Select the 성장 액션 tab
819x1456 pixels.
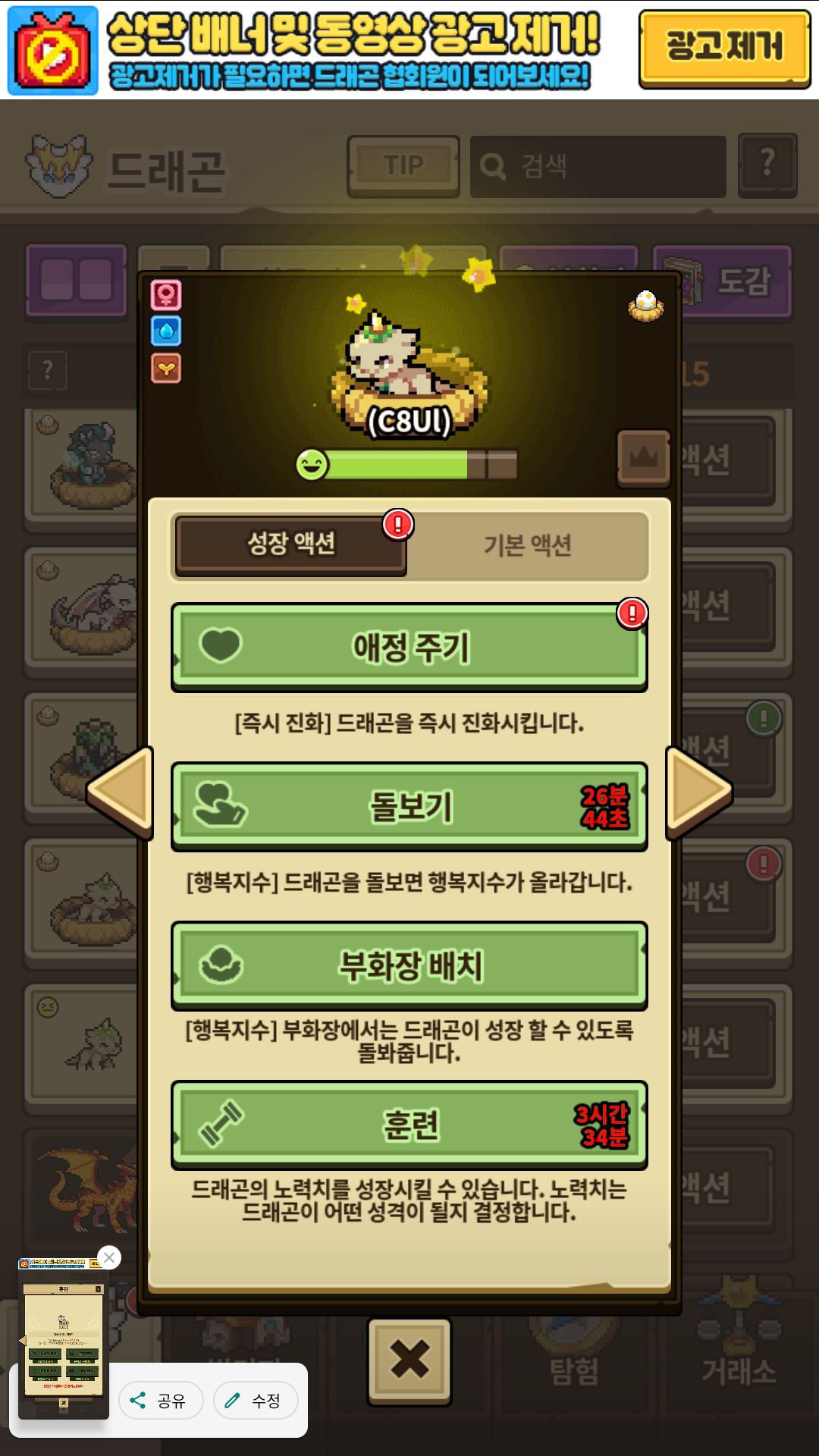(x=291, y=543)
